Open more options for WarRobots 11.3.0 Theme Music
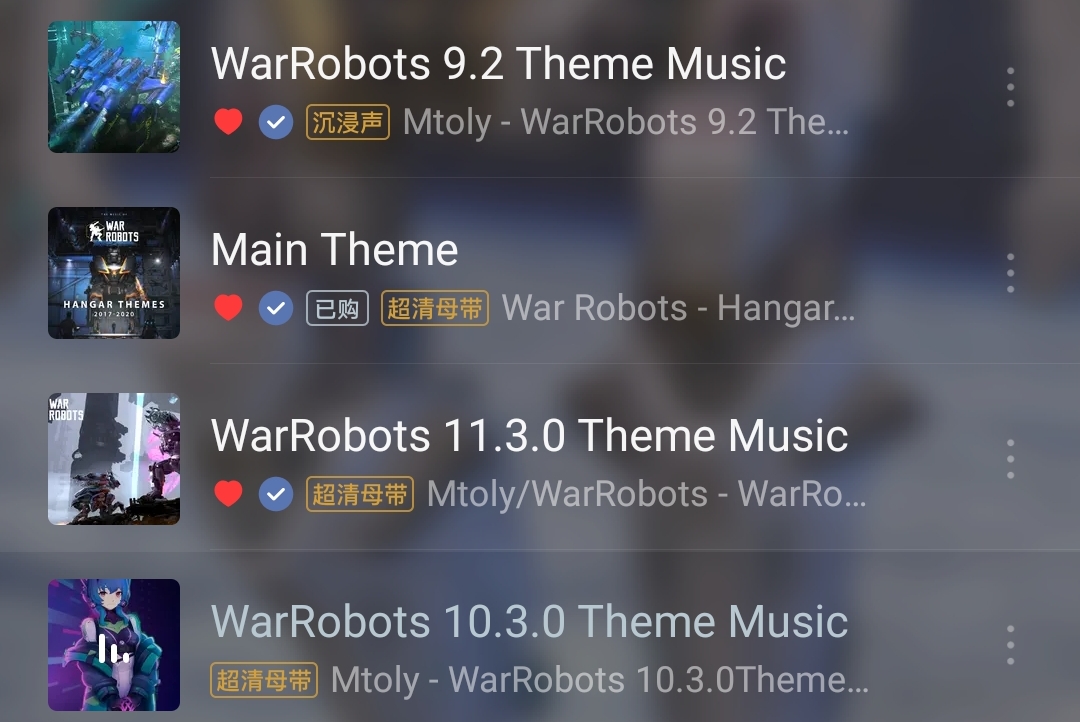This screenshot has height=722, width=1080. (1010, 459)
